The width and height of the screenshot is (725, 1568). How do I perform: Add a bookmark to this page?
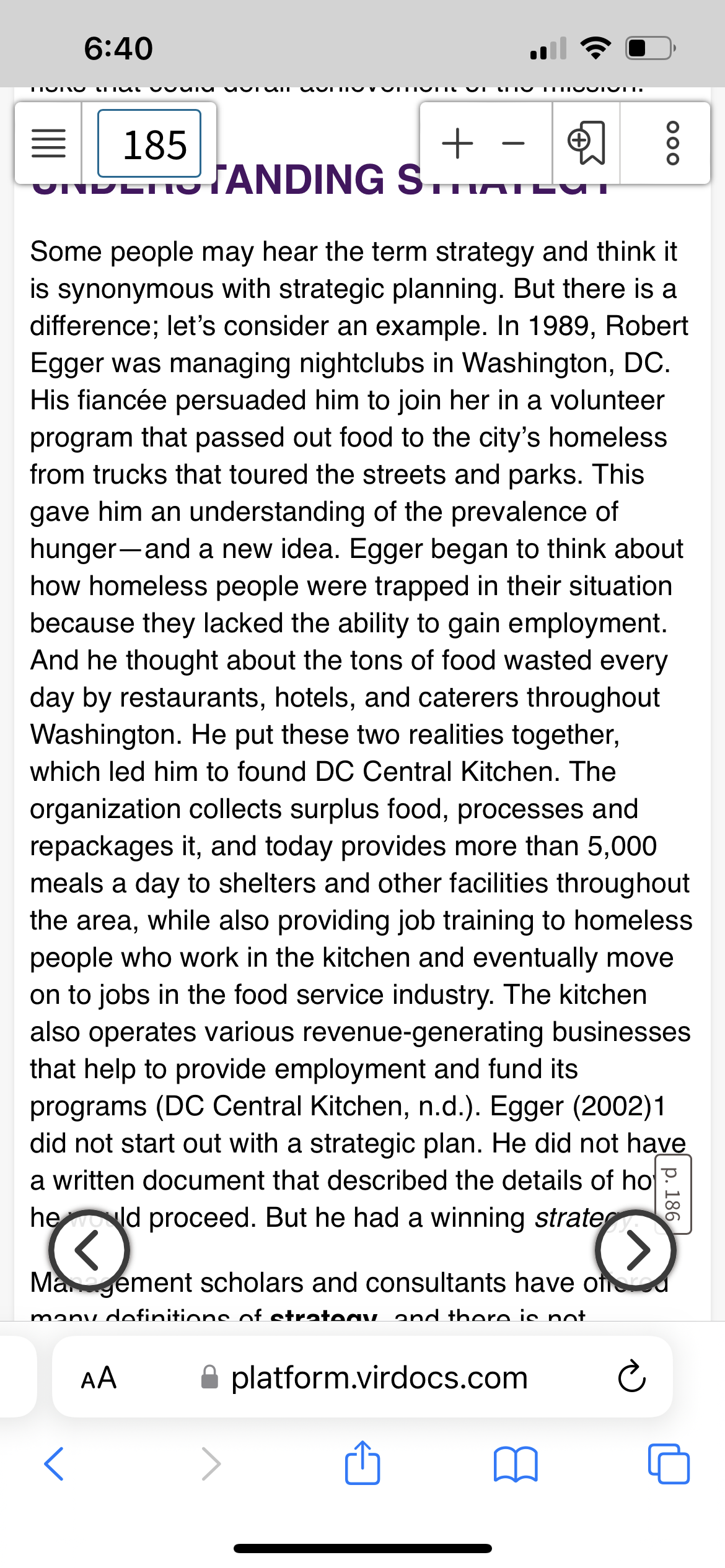586,144
